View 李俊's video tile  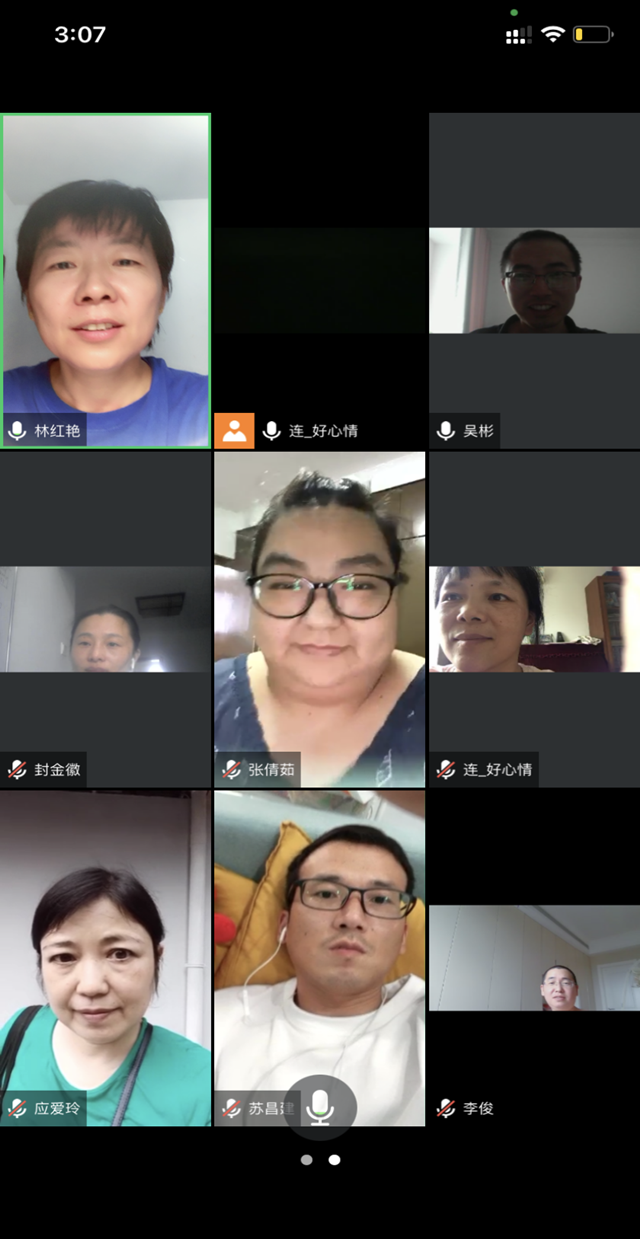[x=534, y=957]
